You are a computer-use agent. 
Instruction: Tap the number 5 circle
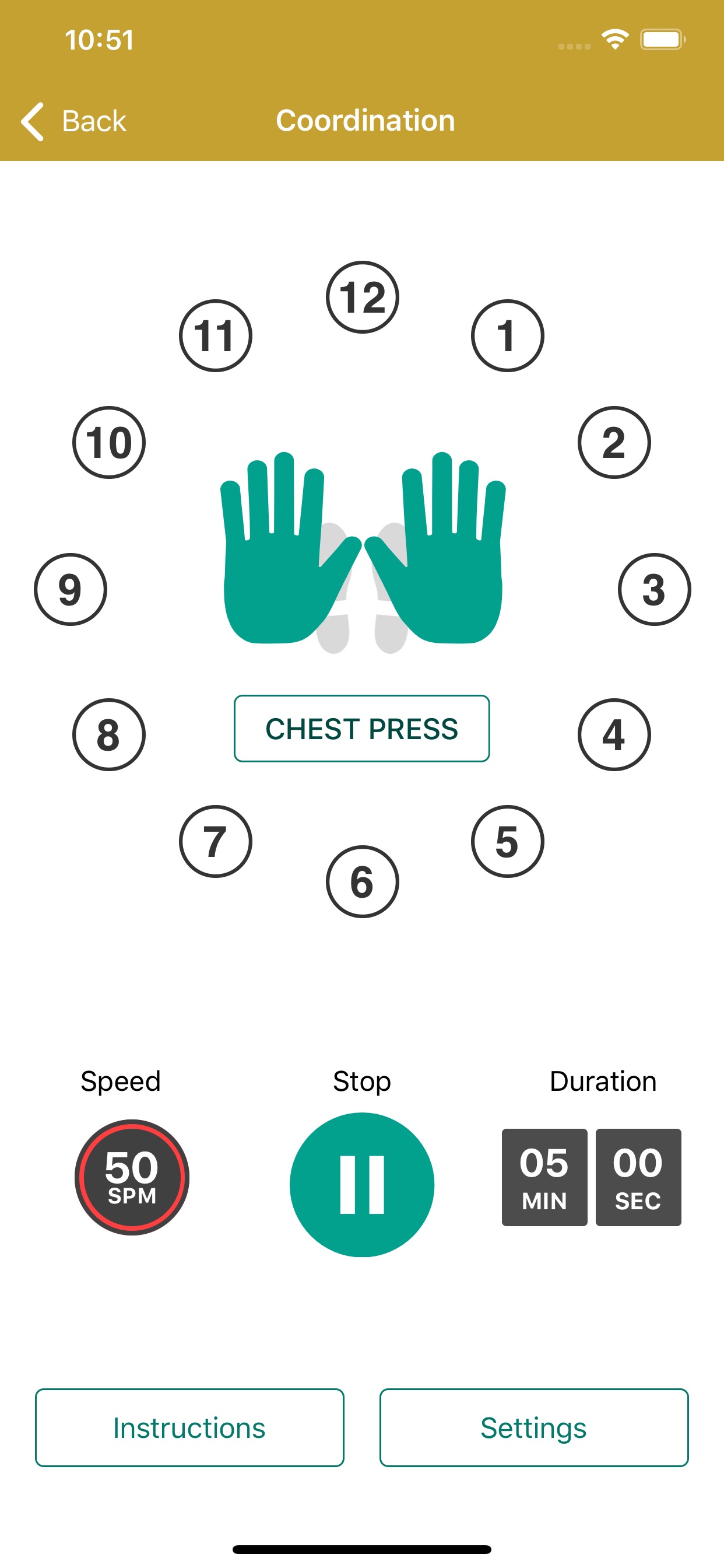pyautogui.click(x=508, y=842)
